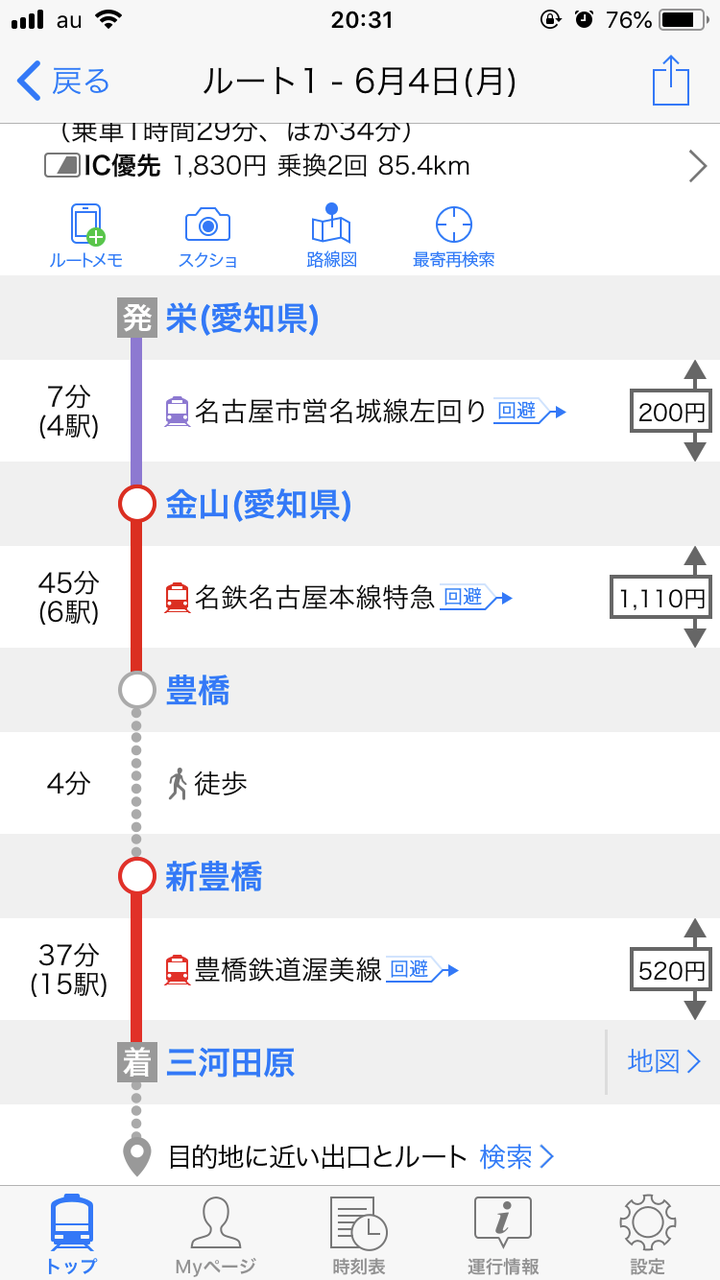Search exits near the destination via 検索

[x=517, y=1157]
